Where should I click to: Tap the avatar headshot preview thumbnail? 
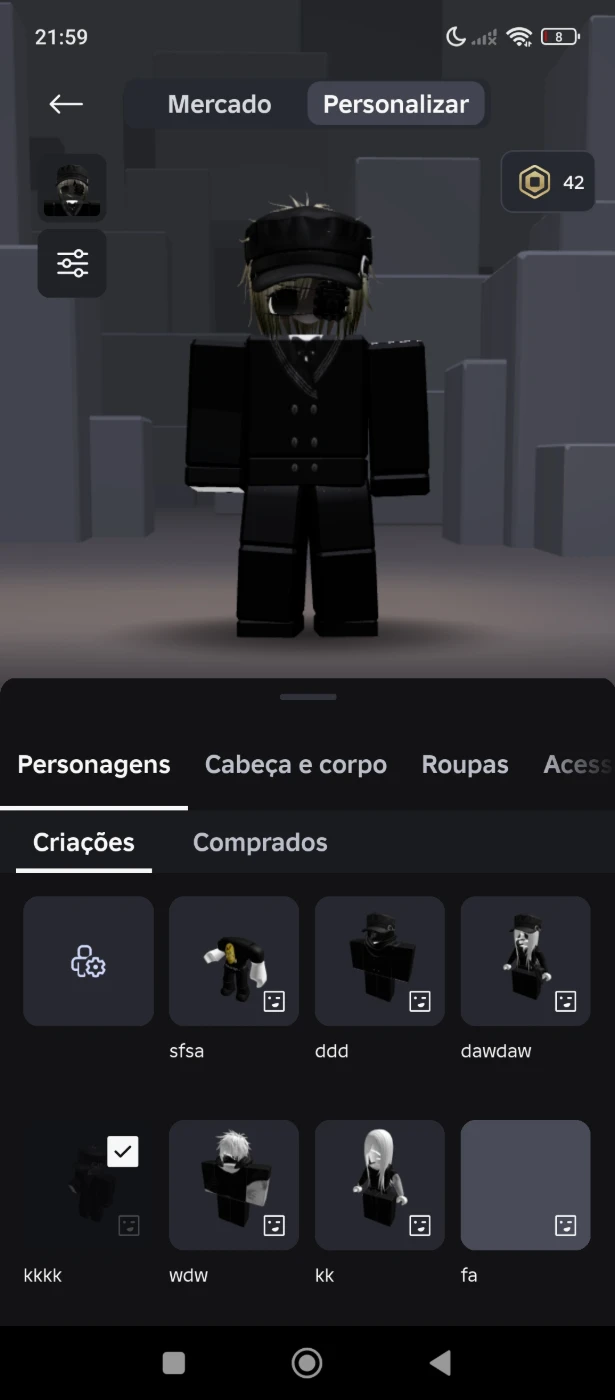tap(72, 187)
